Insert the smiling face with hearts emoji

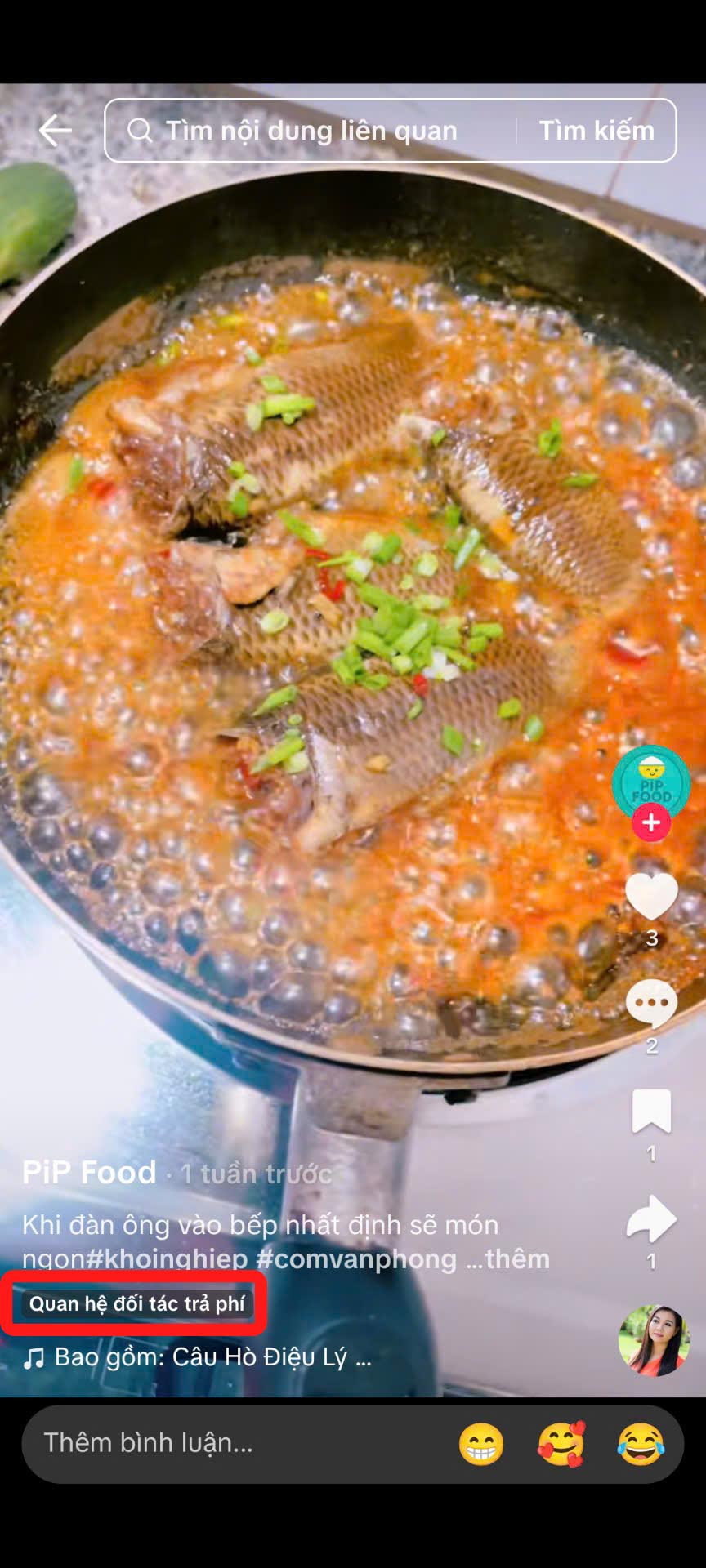(x=561, y=1444)
